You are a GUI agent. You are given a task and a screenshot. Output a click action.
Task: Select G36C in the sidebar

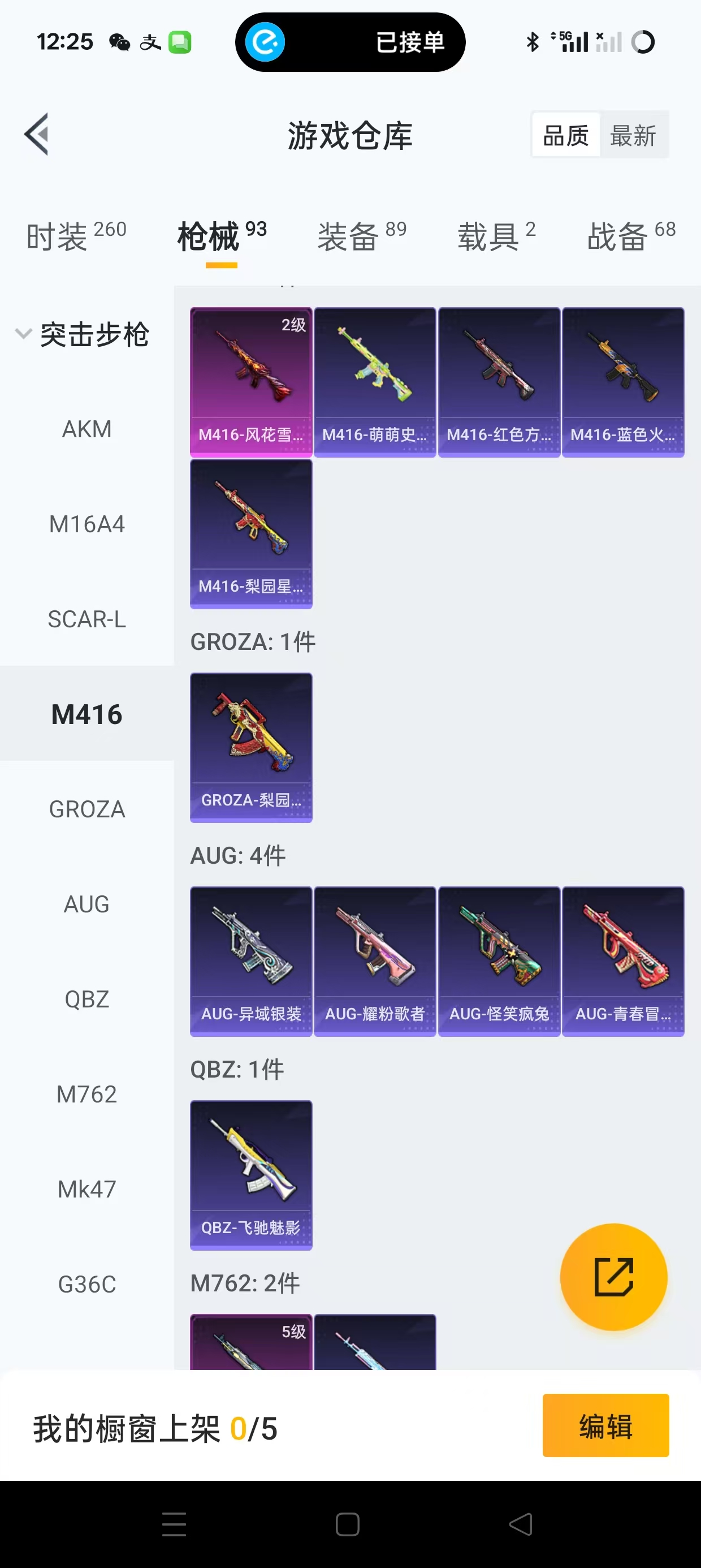click(86, 1283)
